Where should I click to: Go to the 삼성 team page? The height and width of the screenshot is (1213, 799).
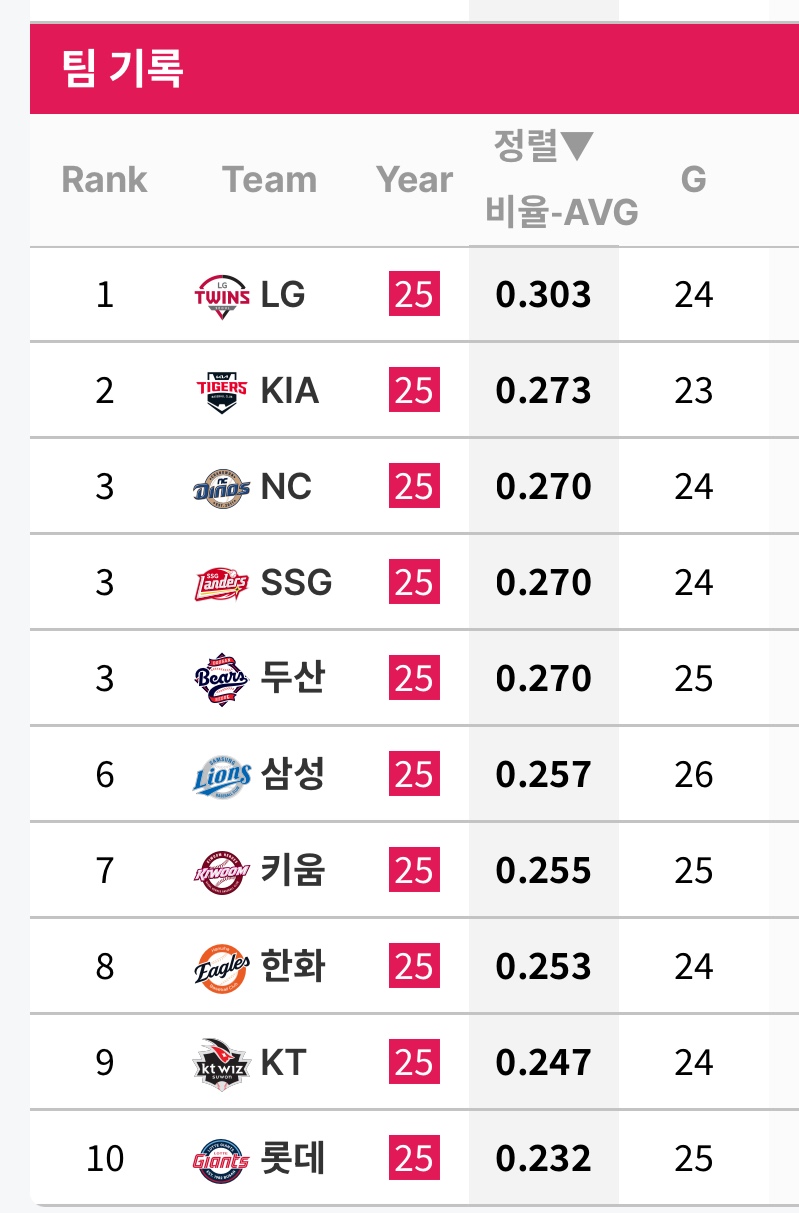click(292, 775)
